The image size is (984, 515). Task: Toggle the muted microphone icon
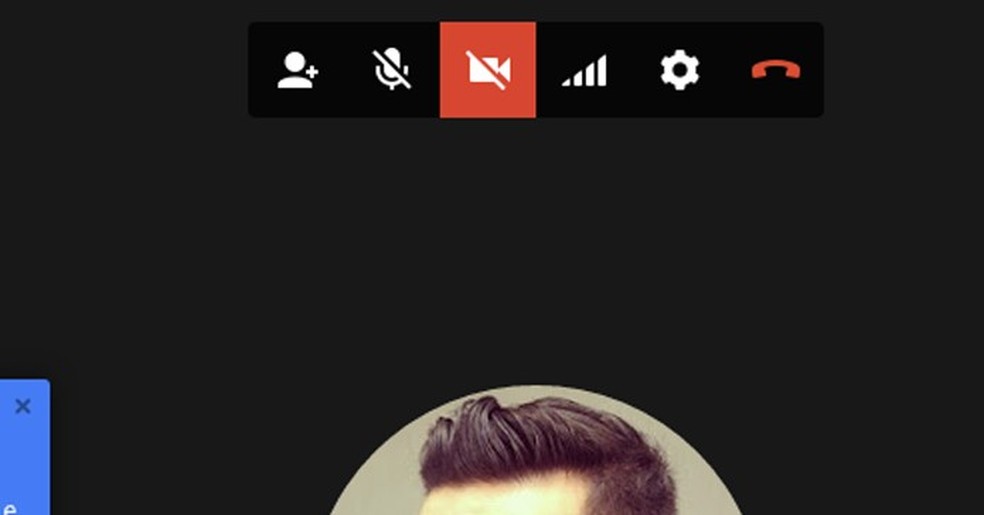[392, 71]
